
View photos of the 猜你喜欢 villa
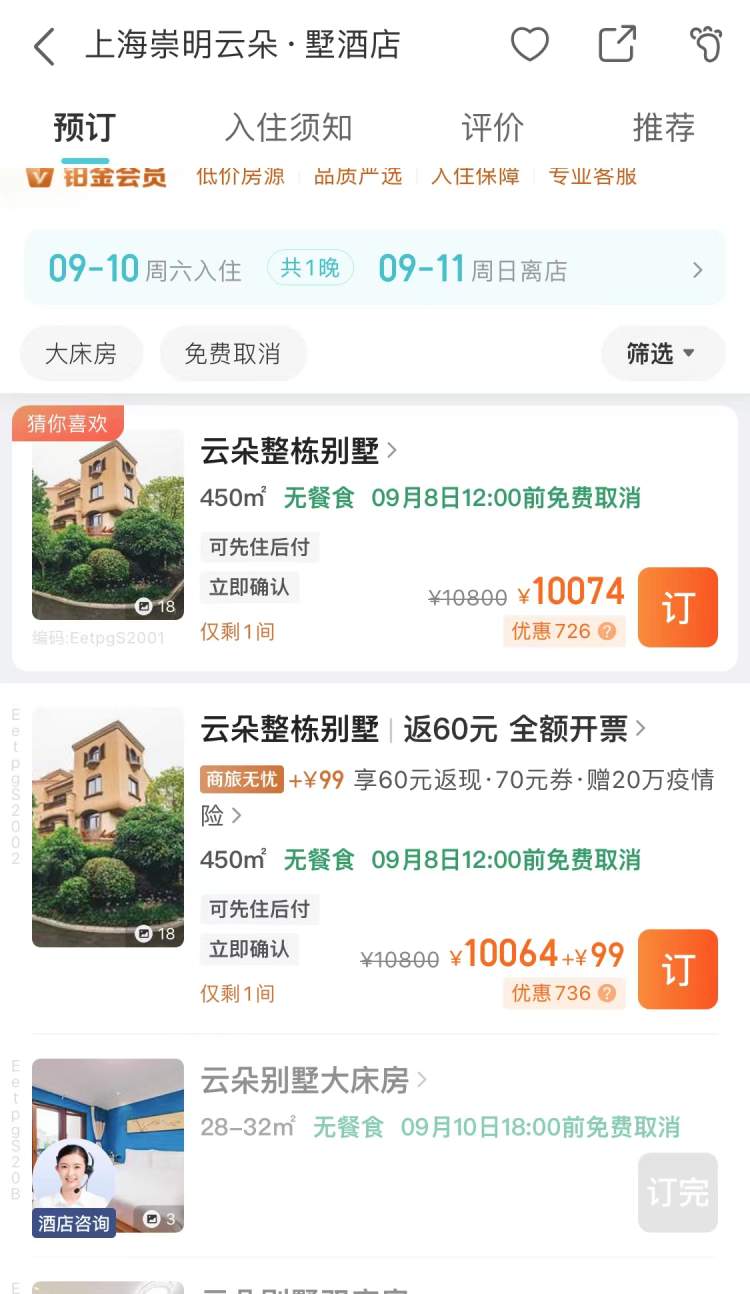click(x=108, y=524)
